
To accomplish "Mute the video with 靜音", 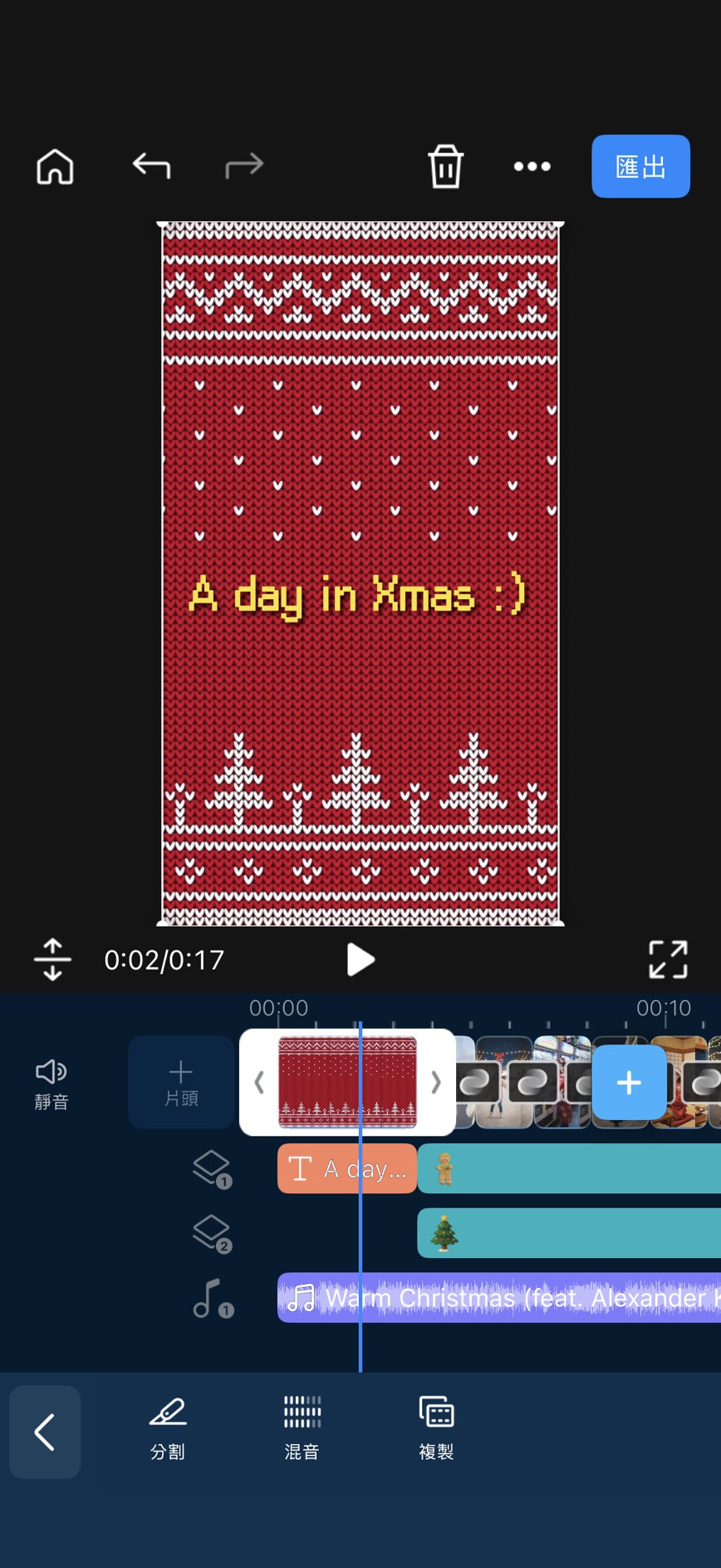I will click(51, 1084).
